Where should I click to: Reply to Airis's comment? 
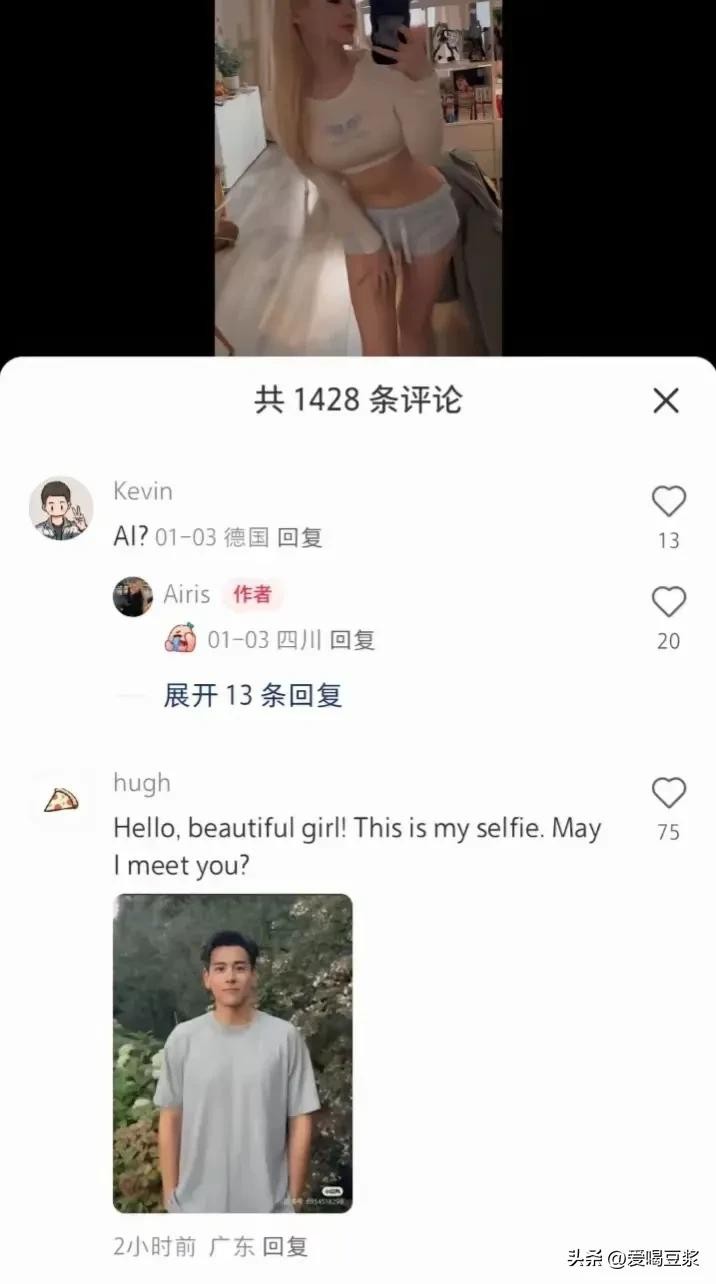[x=352, y=640]
